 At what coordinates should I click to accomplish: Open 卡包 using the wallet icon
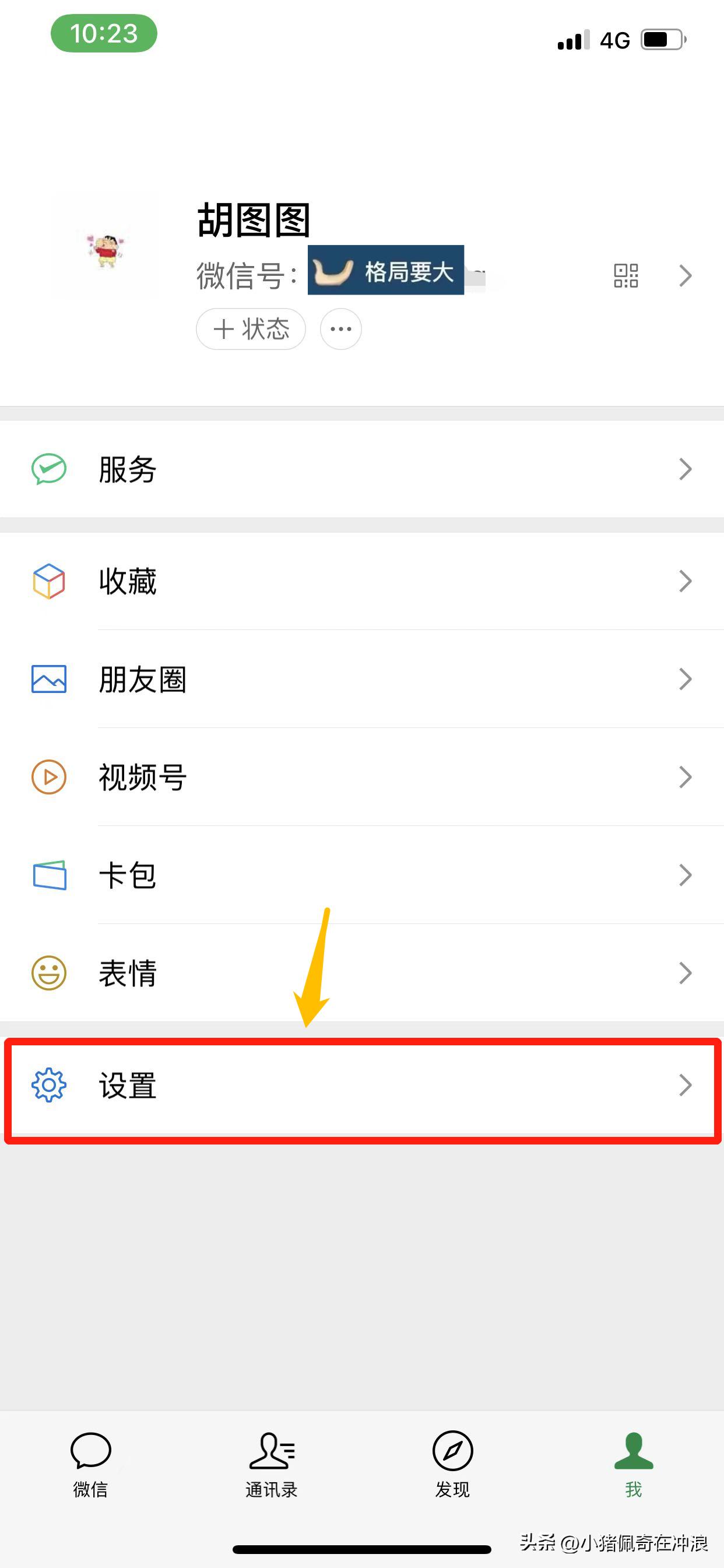tap(48, 876)
